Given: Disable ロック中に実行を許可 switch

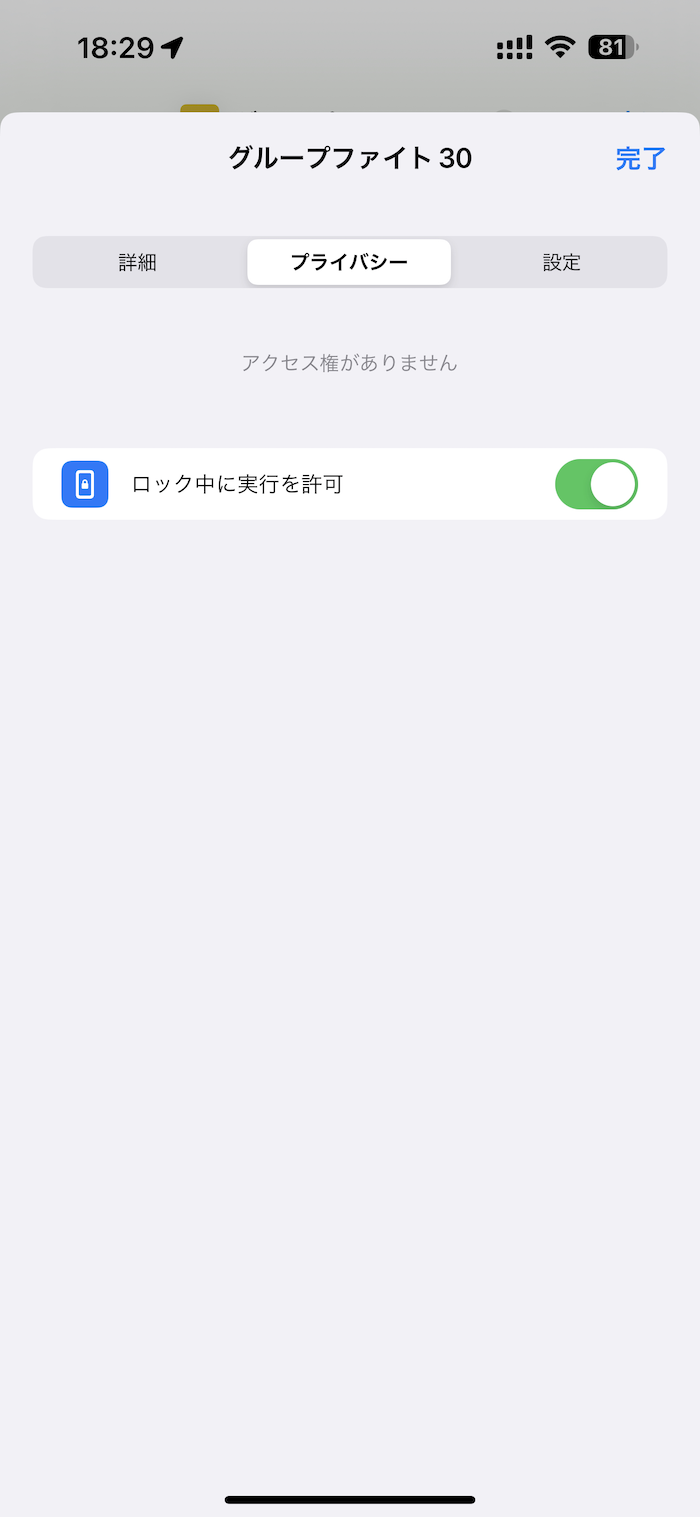Looking at the screenshot, I should (596, 484).
